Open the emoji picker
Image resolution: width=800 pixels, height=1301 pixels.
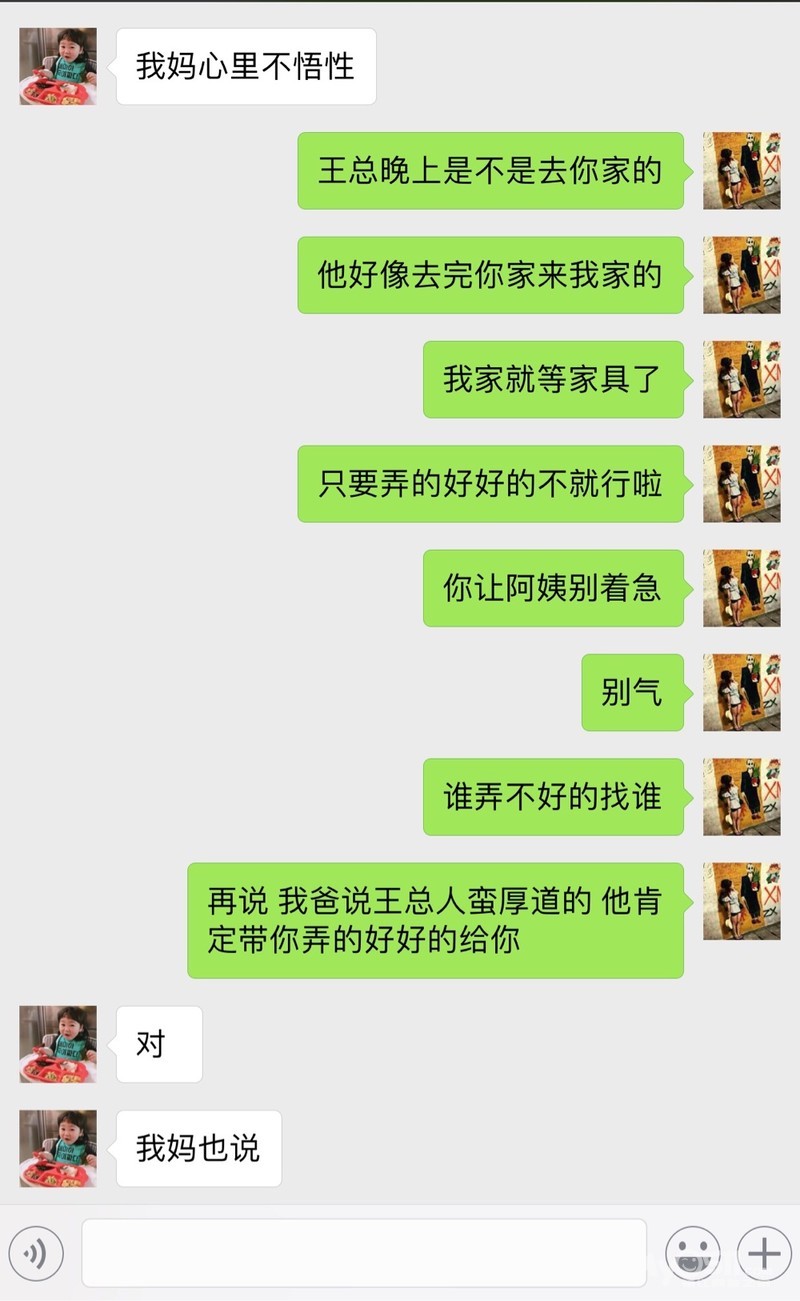click(x=692, y=1253)
